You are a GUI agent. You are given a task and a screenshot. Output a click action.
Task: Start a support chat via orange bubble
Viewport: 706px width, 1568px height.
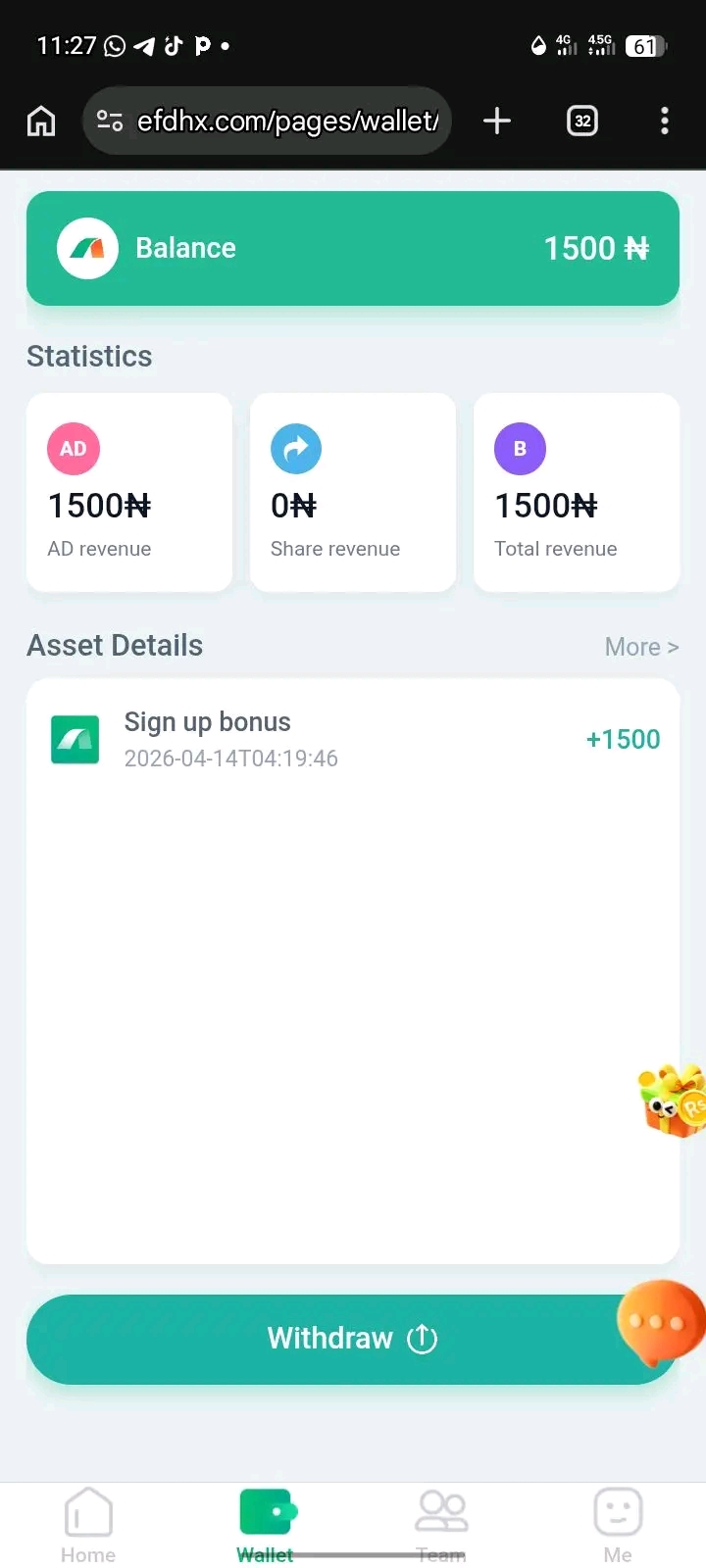659,1322
